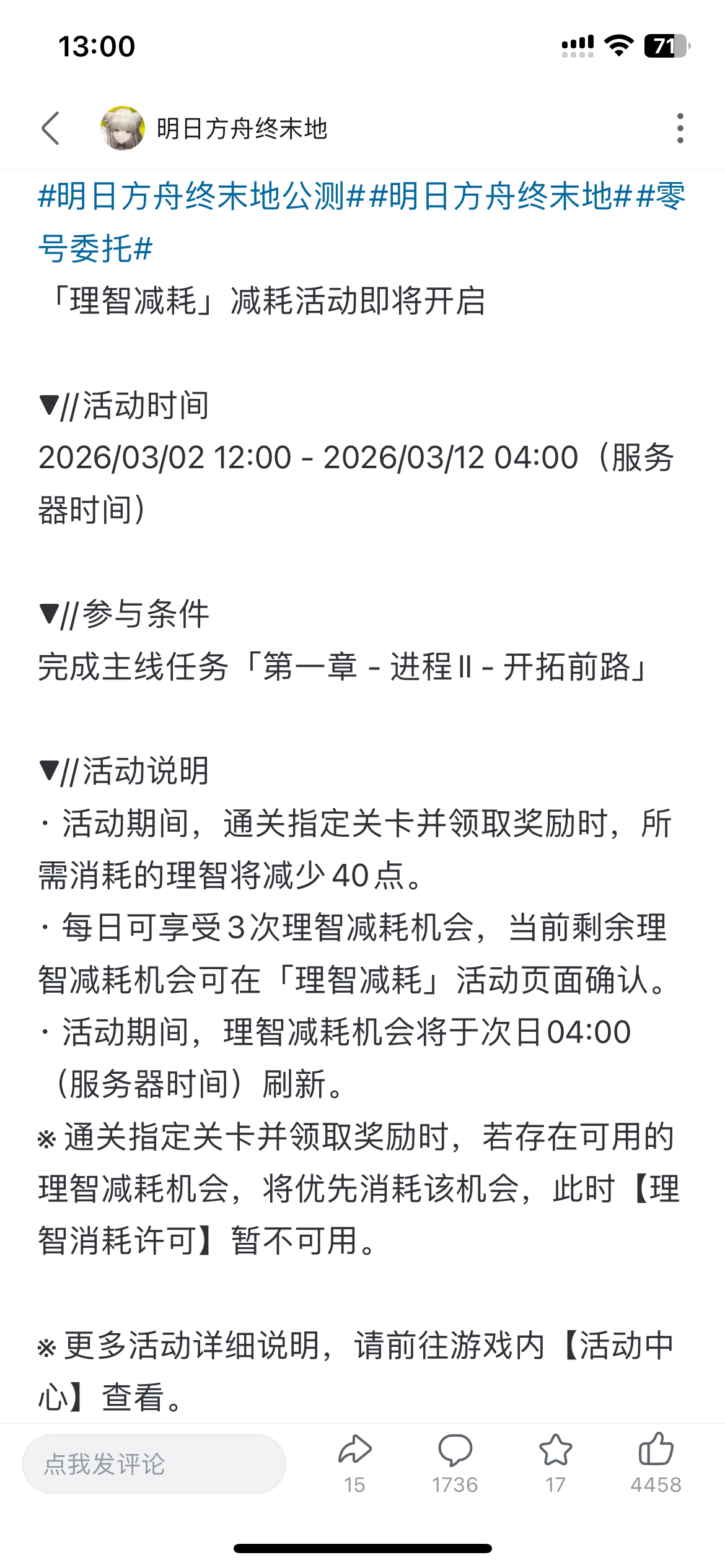Go back using the top-left arrow
The width and height of the screenshot is (725, 1568).
pyautogui.click(x=51, y=128)
